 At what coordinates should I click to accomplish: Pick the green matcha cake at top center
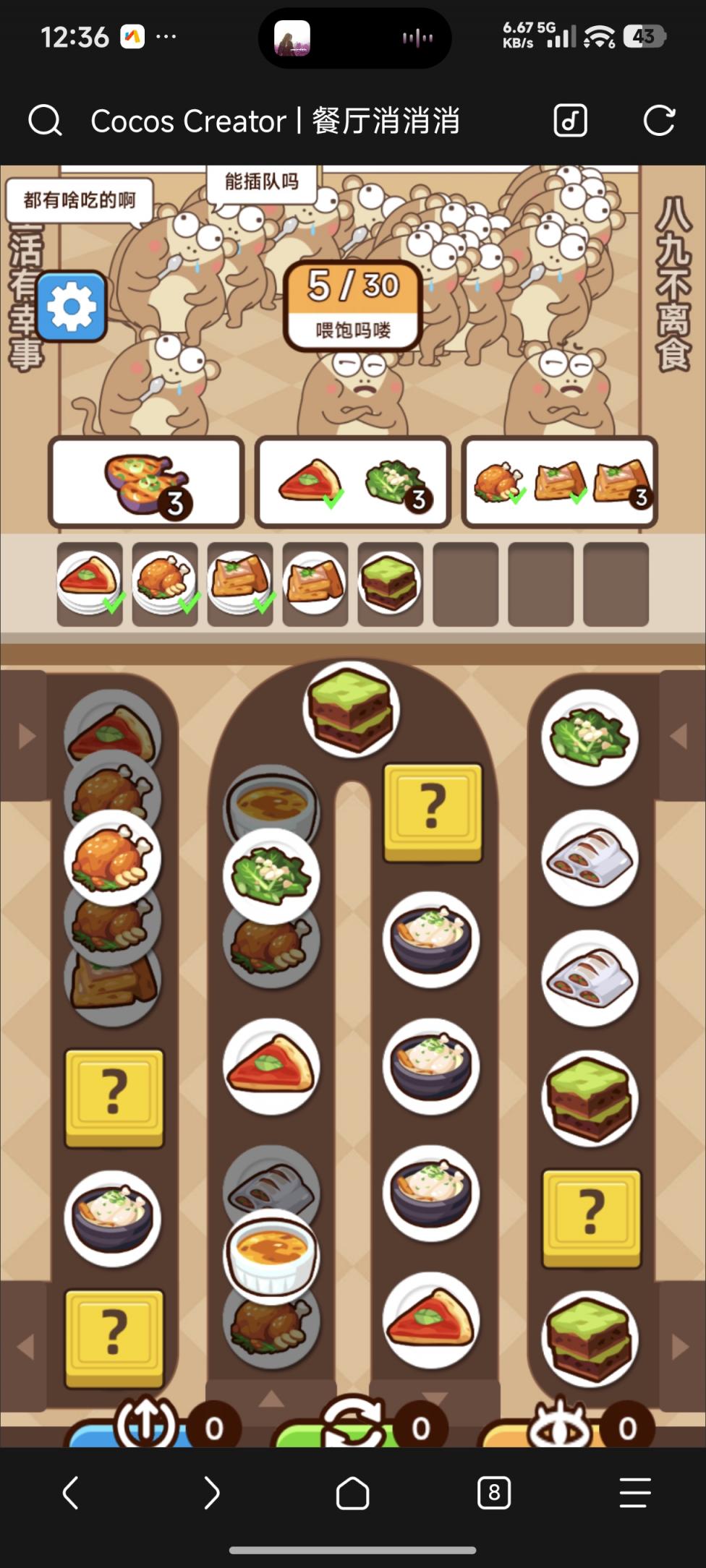pyautogui.click(x=351, y=709)
